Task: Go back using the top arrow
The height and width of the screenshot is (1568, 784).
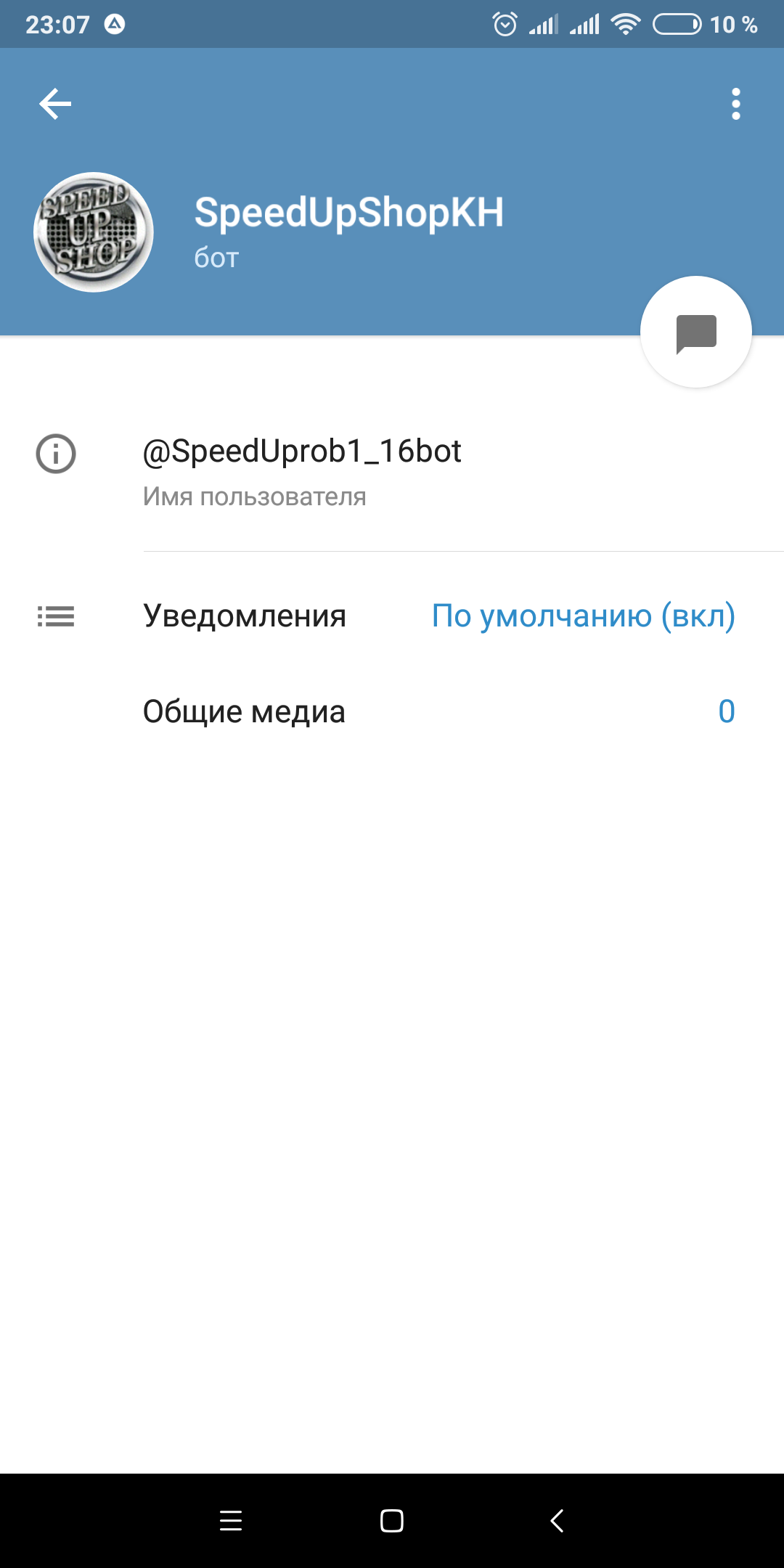Action: point(55,104)
